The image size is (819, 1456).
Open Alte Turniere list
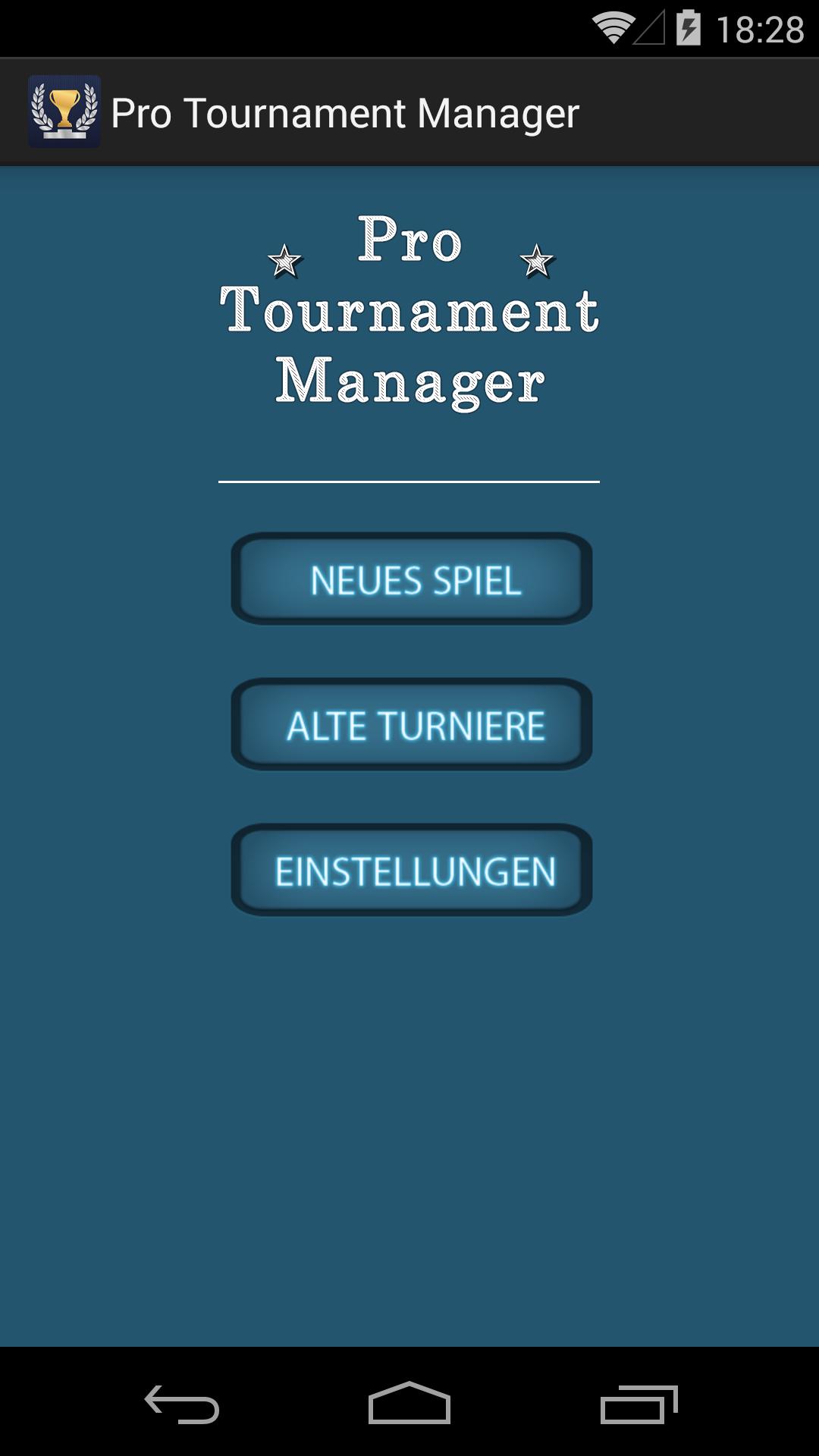(411, 725)
